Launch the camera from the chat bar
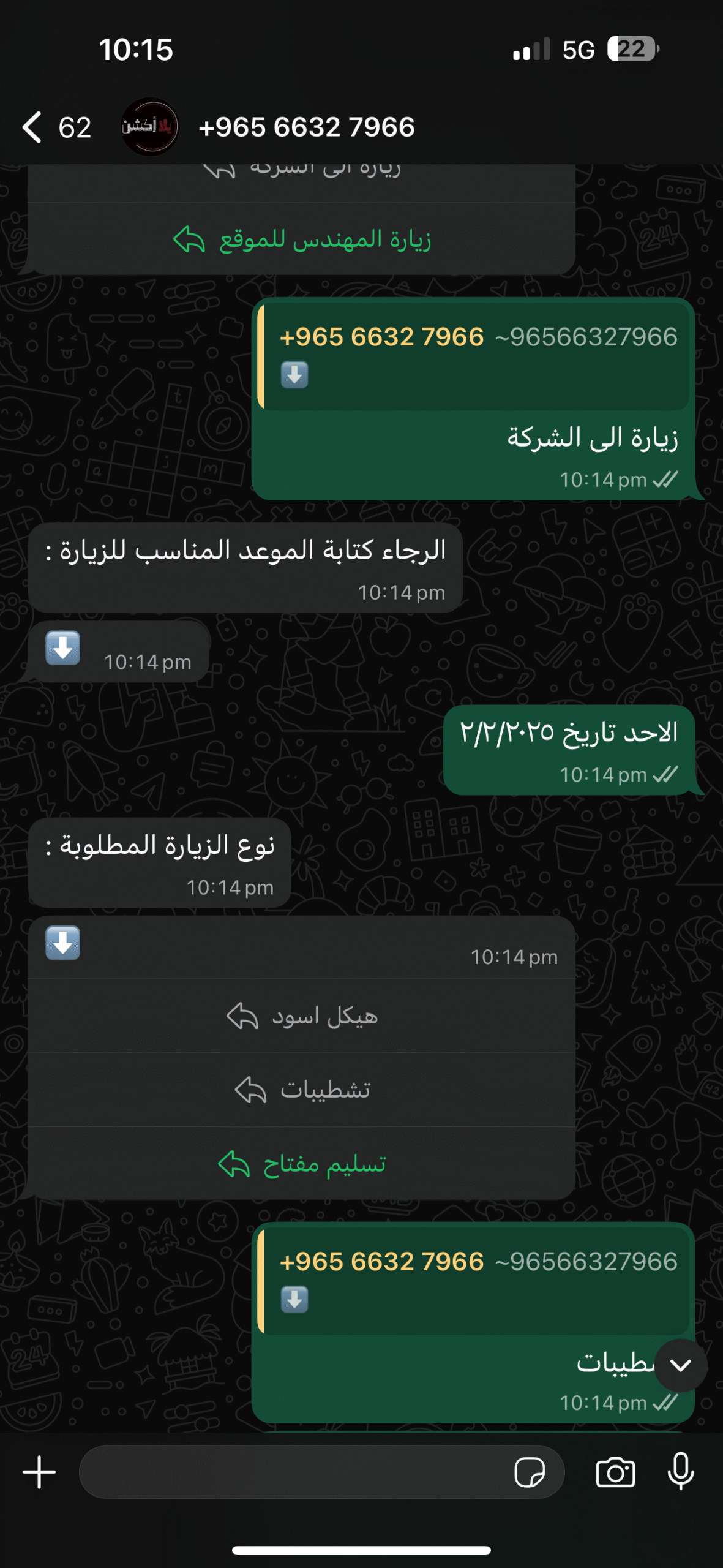This screenshot has height=1568, width=723. tap(615, 1472)
